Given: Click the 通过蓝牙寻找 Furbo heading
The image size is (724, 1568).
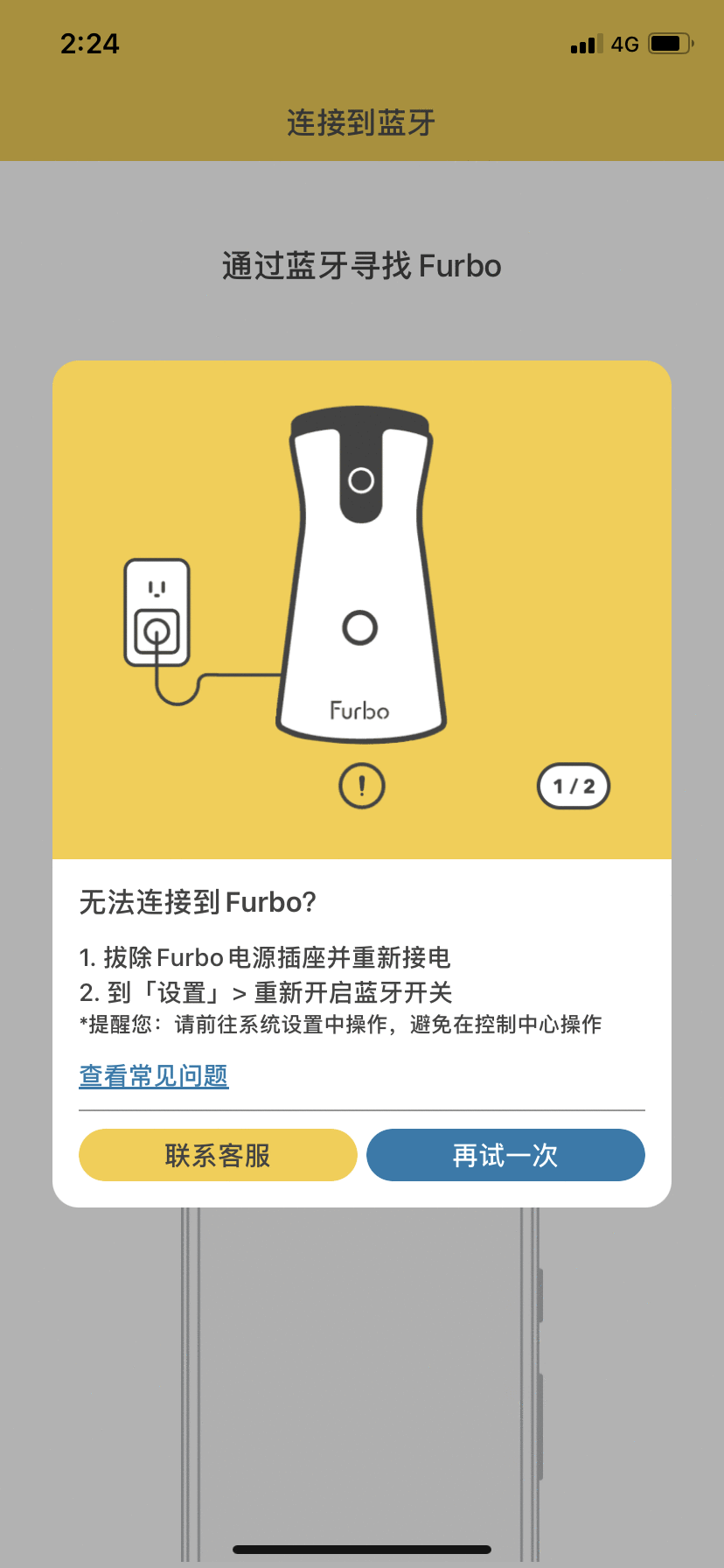Looking at the screenshot, I should (x=361, y=265).
